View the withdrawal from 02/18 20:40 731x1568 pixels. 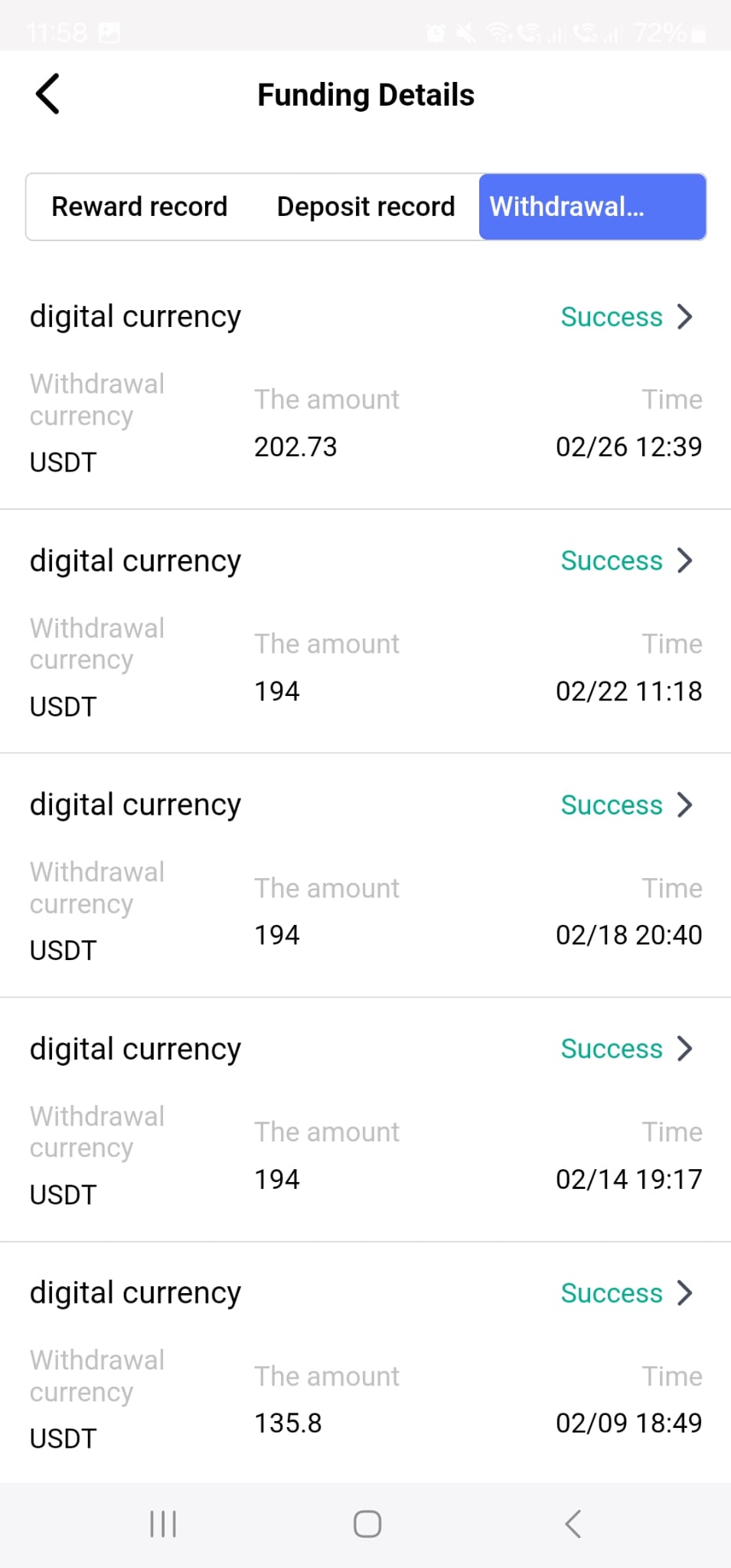click(365, 876)
